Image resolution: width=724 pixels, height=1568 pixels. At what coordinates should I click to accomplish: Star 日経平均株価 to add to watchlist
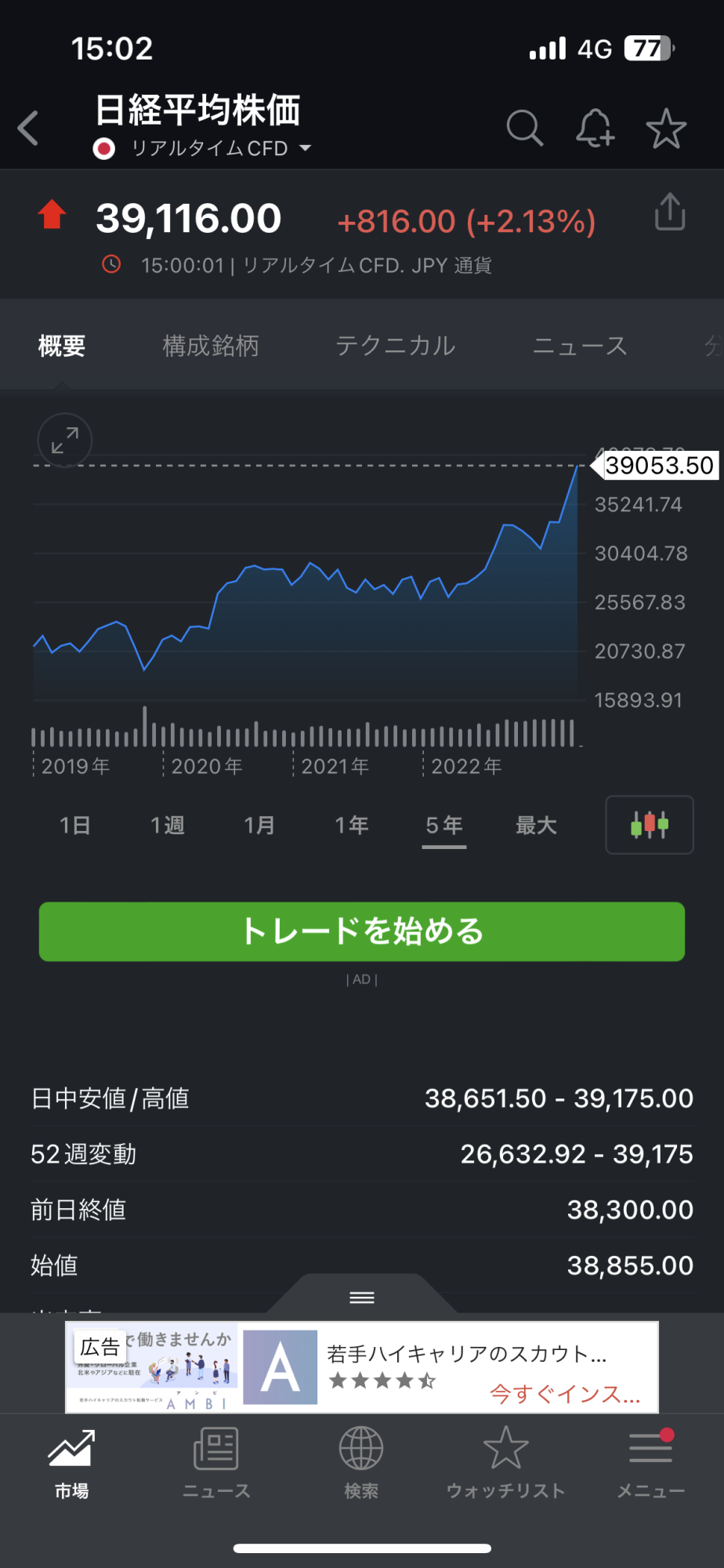pos(666,129)
